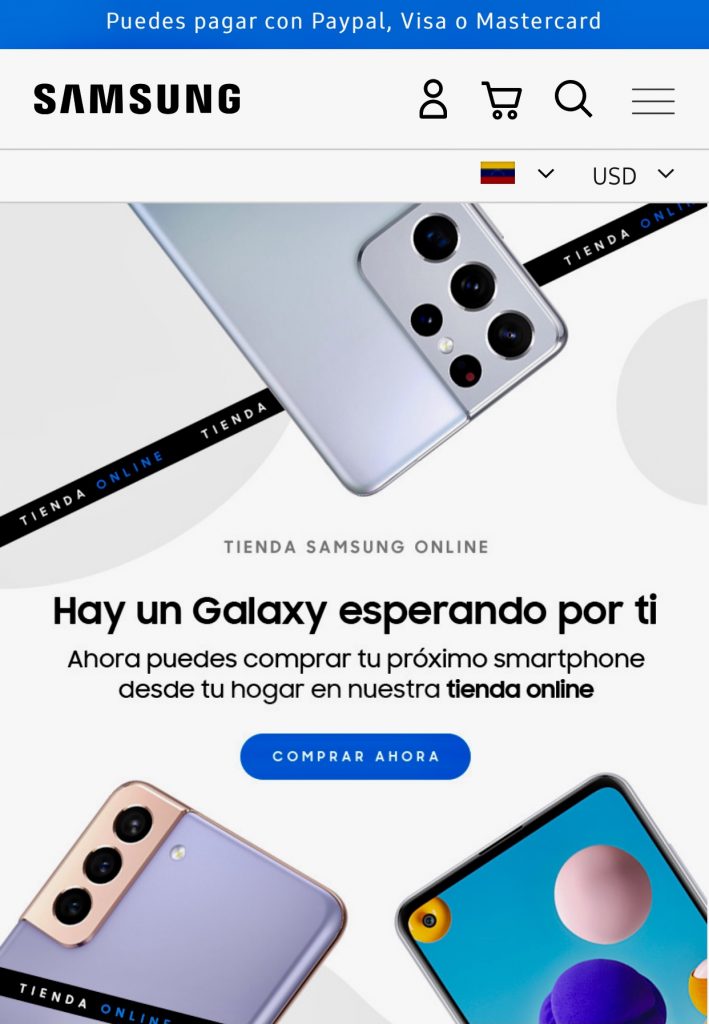Tap the search magnifier icon
709x1024 pixels.
(573, 100)
